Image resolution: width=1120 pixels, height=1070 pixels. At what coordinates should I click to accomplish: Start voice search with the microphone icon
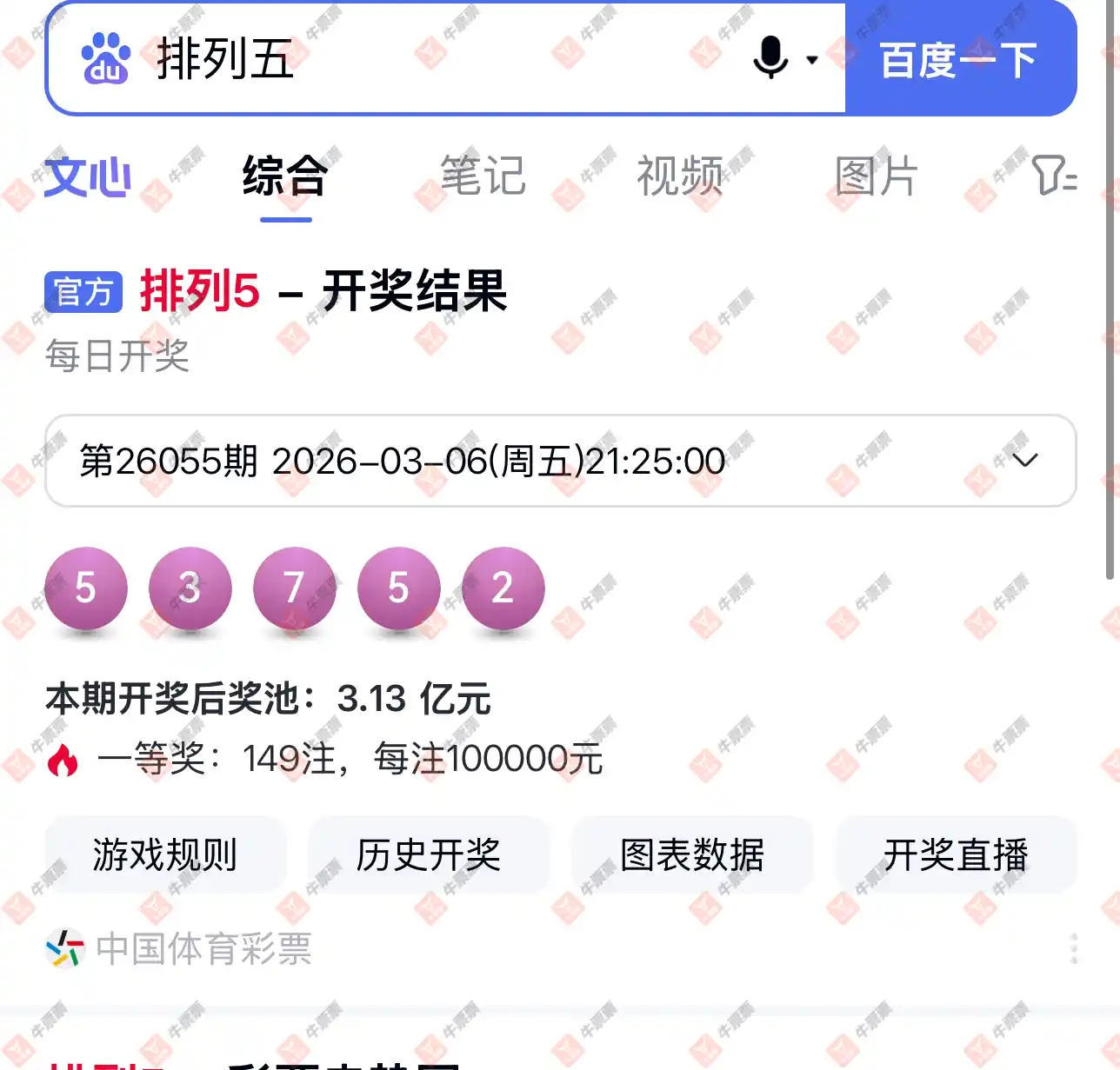771,59
